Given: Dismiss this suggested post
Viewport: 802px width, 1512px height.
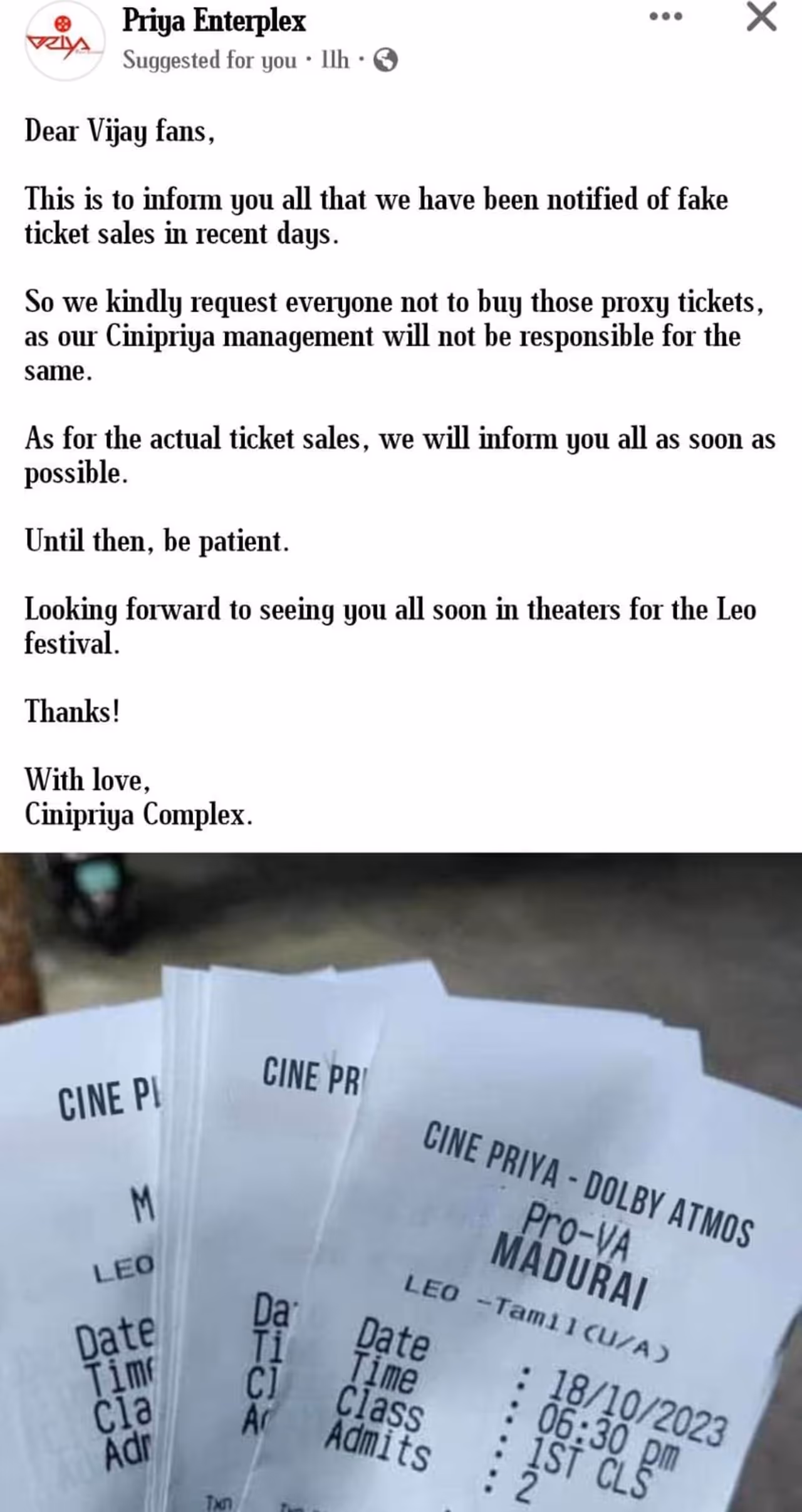Looking at the screenshot, I should click(x=761, y=17).
